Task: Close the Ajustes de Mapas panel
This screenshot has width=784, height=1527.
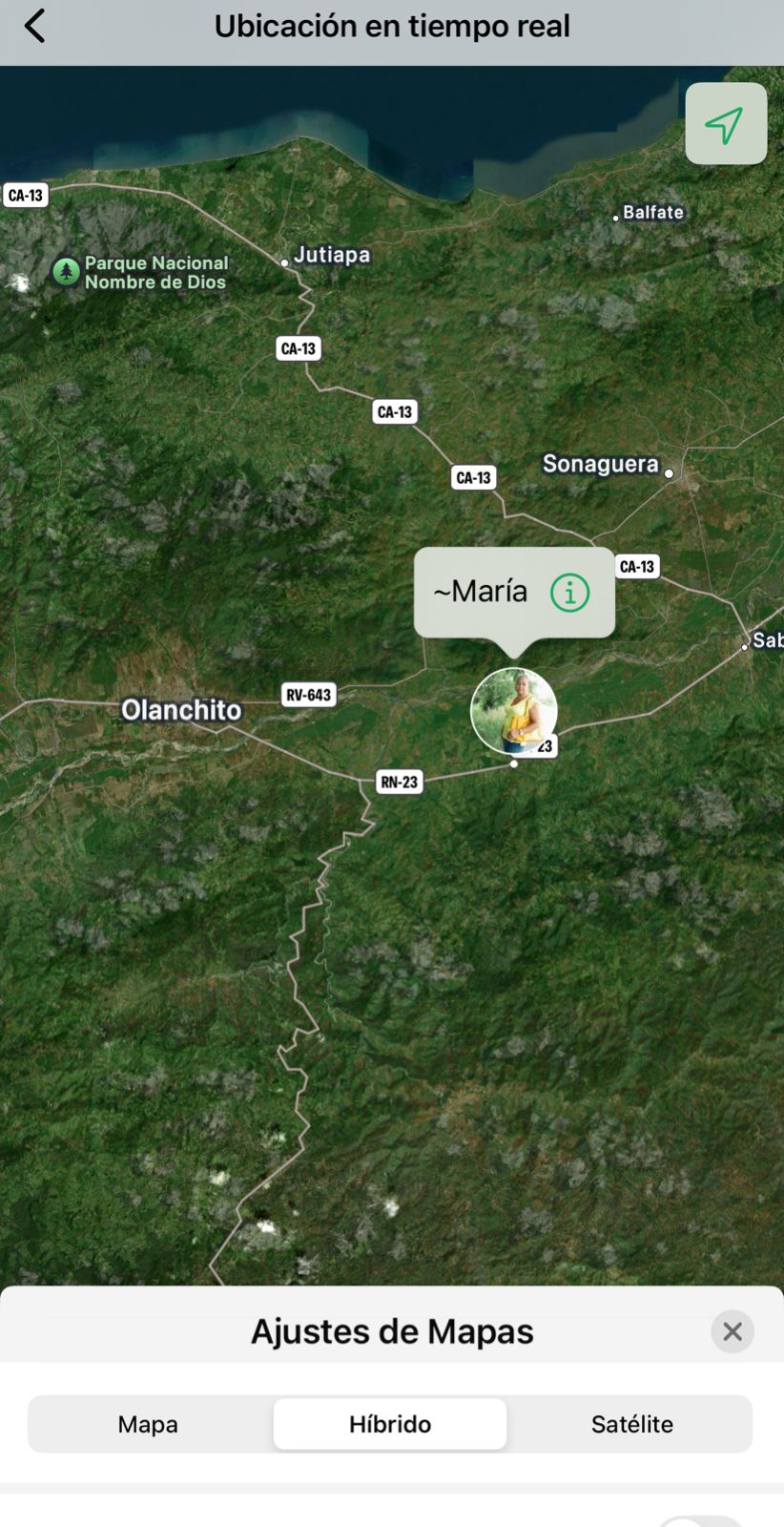Action: click(732, 1331)
